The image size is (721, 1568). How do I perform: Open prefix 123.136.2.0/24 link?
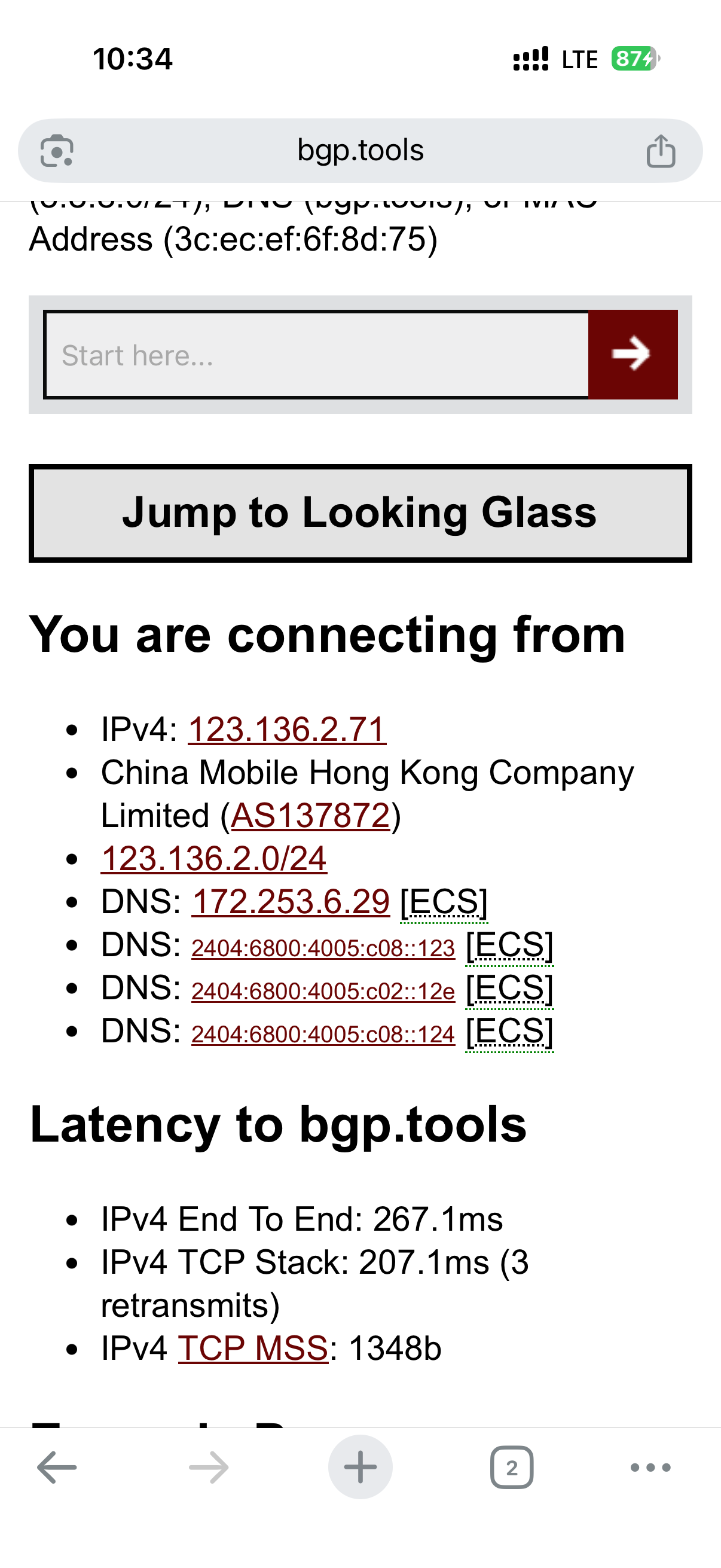(x=213, y=859)
